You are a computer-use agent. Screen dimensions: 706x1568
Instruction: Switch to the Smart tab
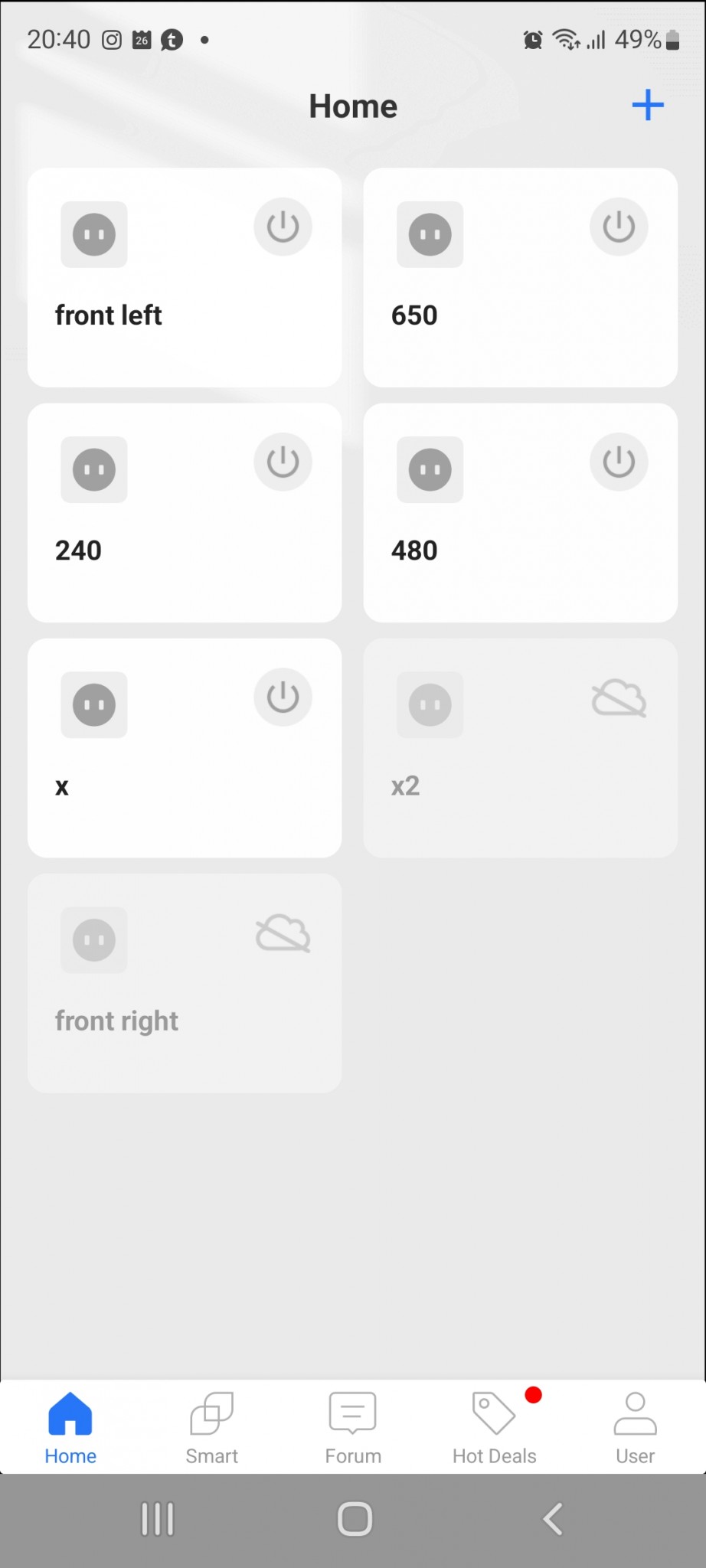point(211,1428)
